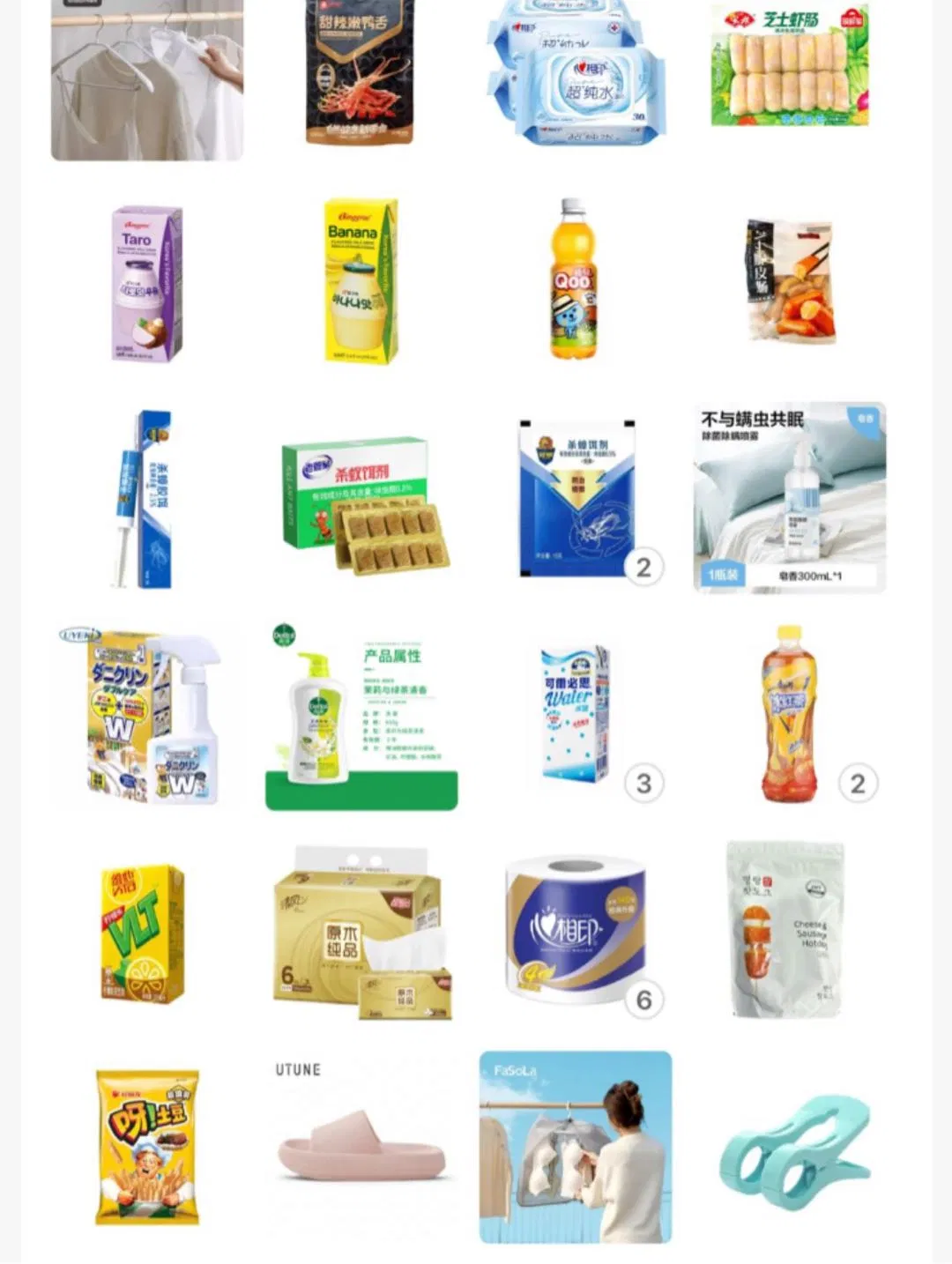Image resolution: width=952 pixels, height=1264 pixels.
Task: Open the iced tea bottle item
Action: tap(788, 714)
